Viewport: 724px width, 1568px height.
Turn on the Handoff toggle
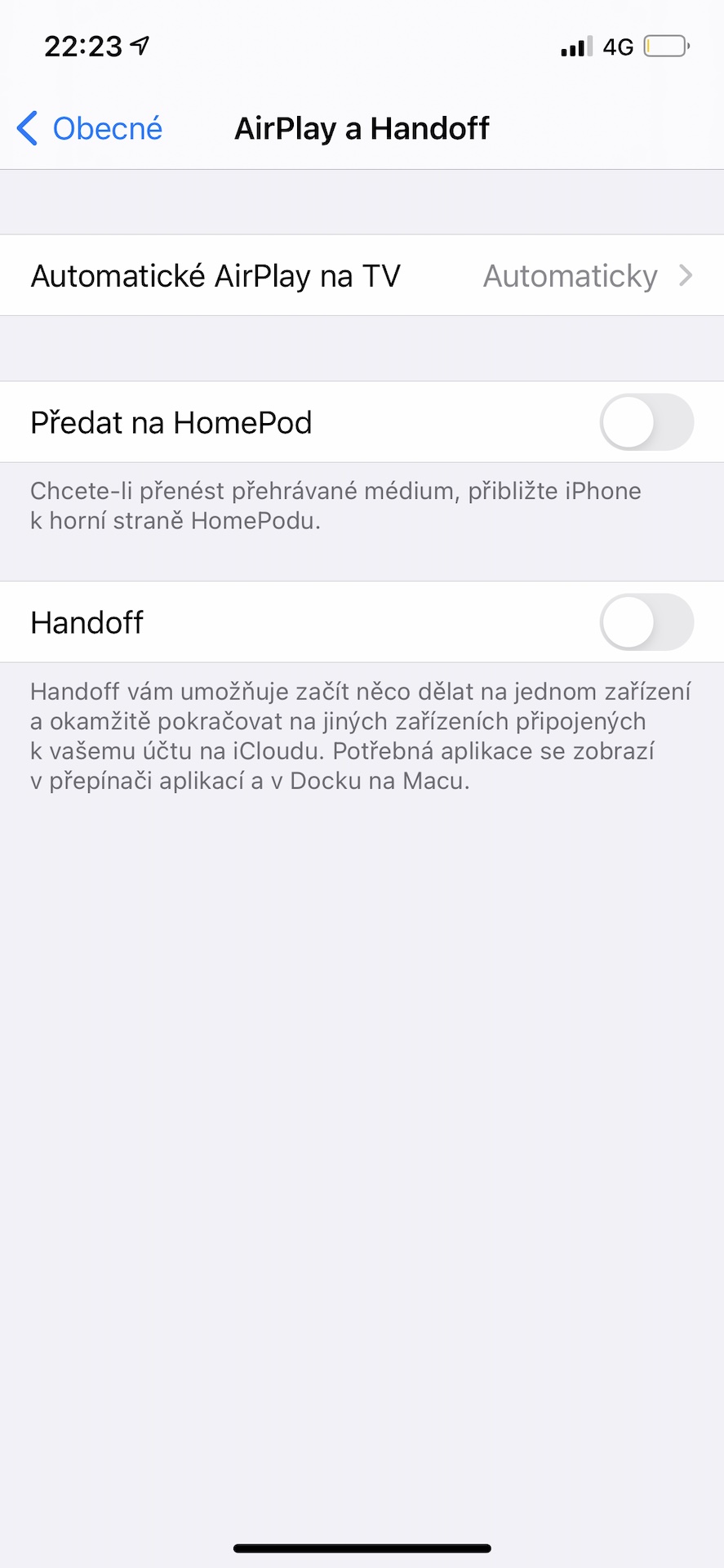coord(646,622)
